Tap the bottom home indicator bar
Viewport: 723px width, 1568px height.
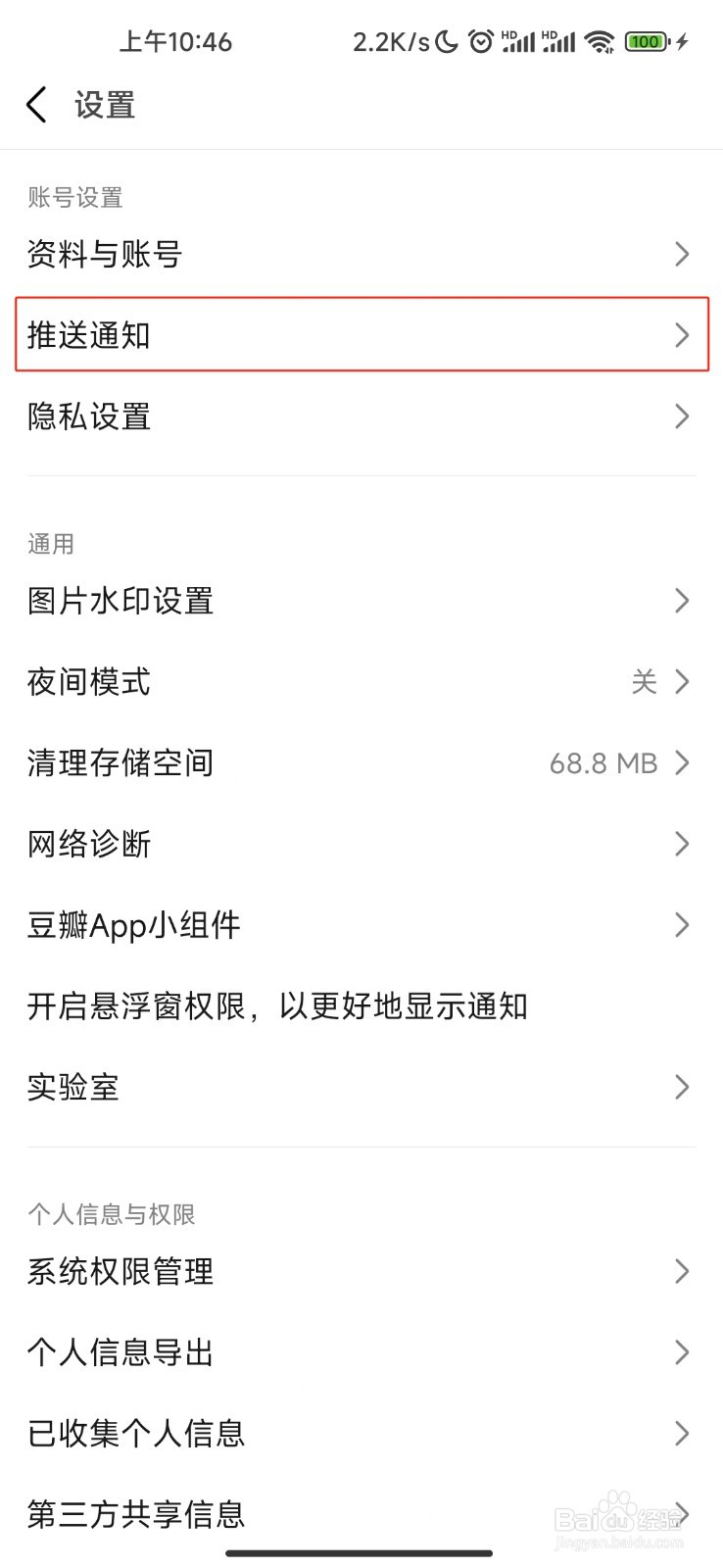click(x=361, y=1553)
